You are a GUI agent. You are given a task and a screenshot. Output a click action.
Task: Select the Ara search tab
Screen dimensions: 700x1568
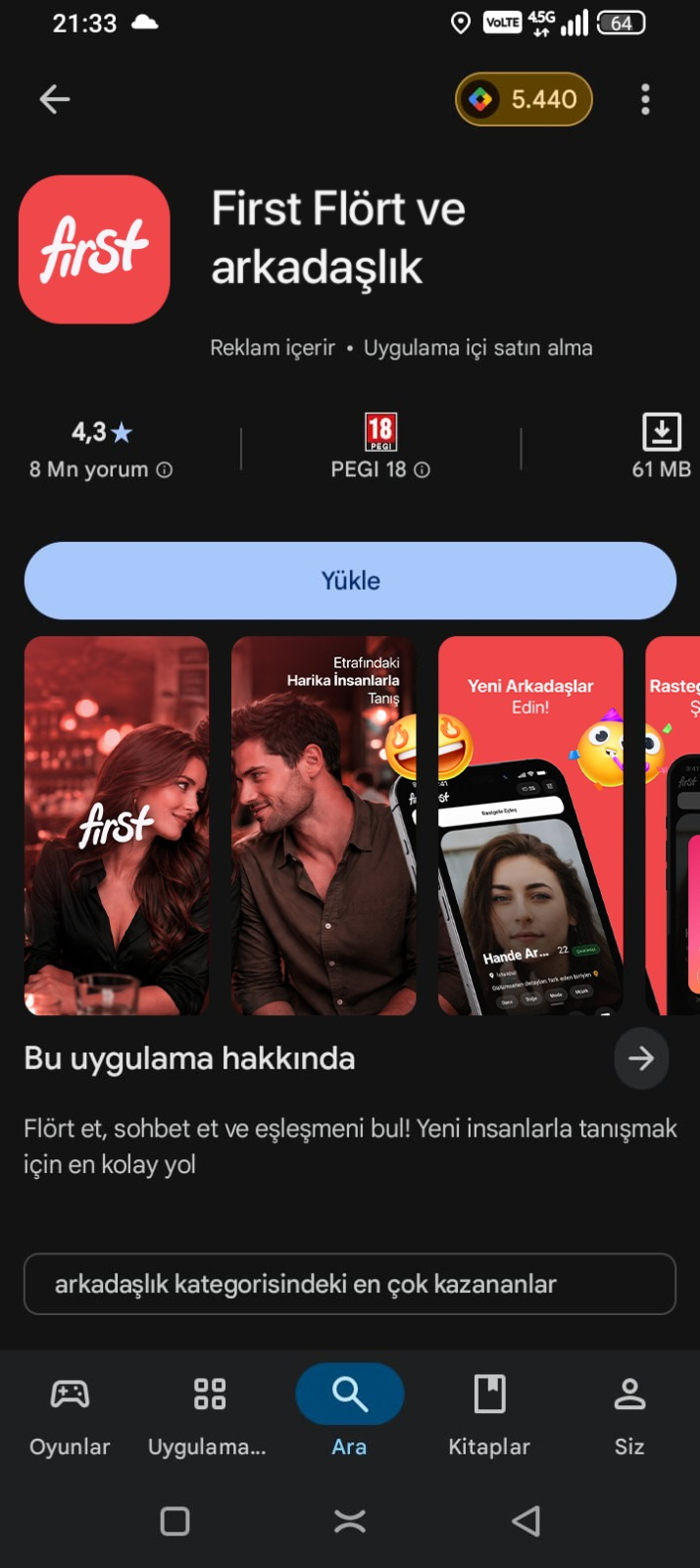click(349, 1413)
